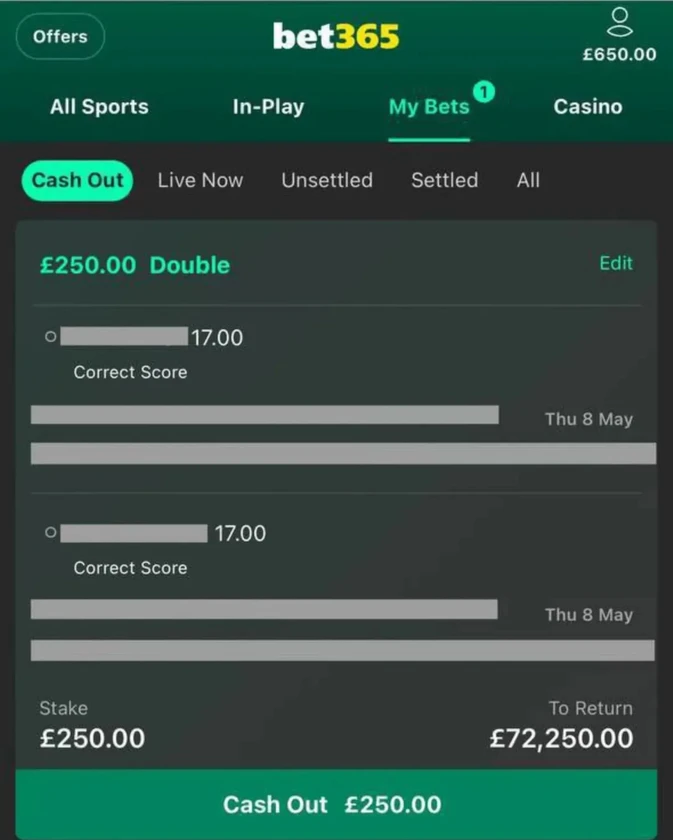
Task: Edit the £250.00 Double bet
Action: coord(615,263)
